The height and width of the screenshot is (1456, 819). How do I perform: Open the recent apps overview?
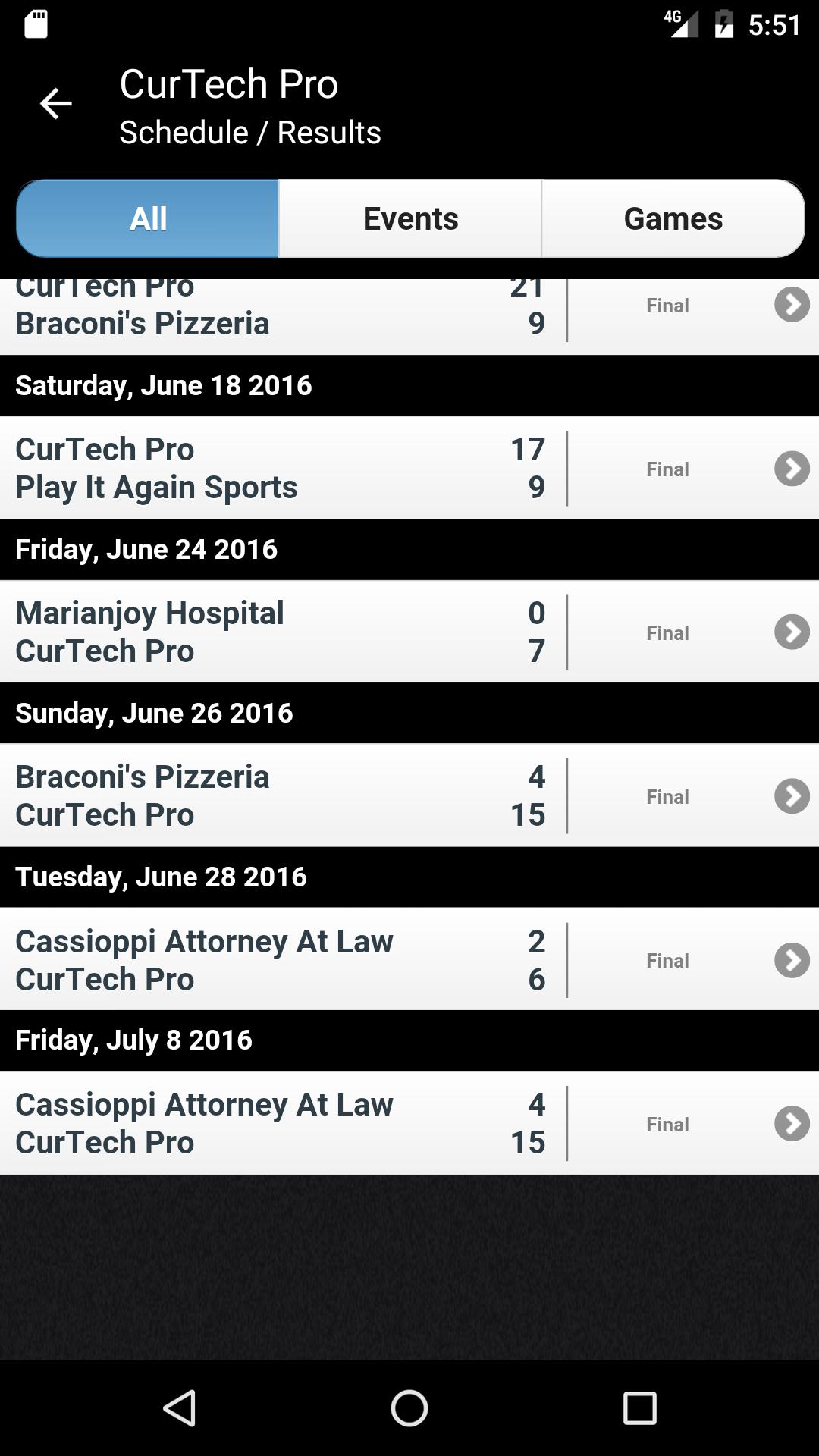coord(639,1408)
